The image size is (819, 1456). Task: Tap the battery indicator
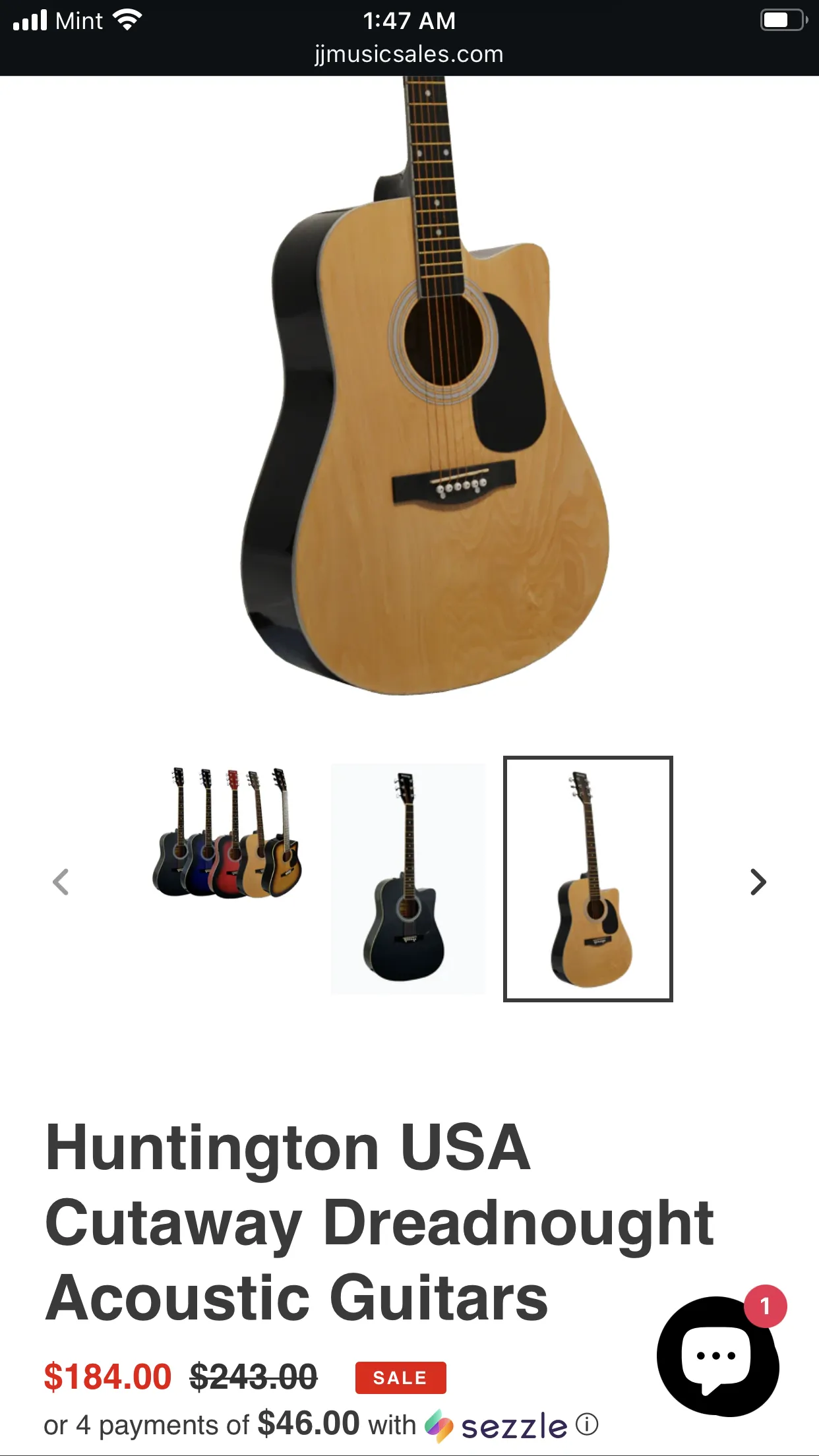pos(783,20)
